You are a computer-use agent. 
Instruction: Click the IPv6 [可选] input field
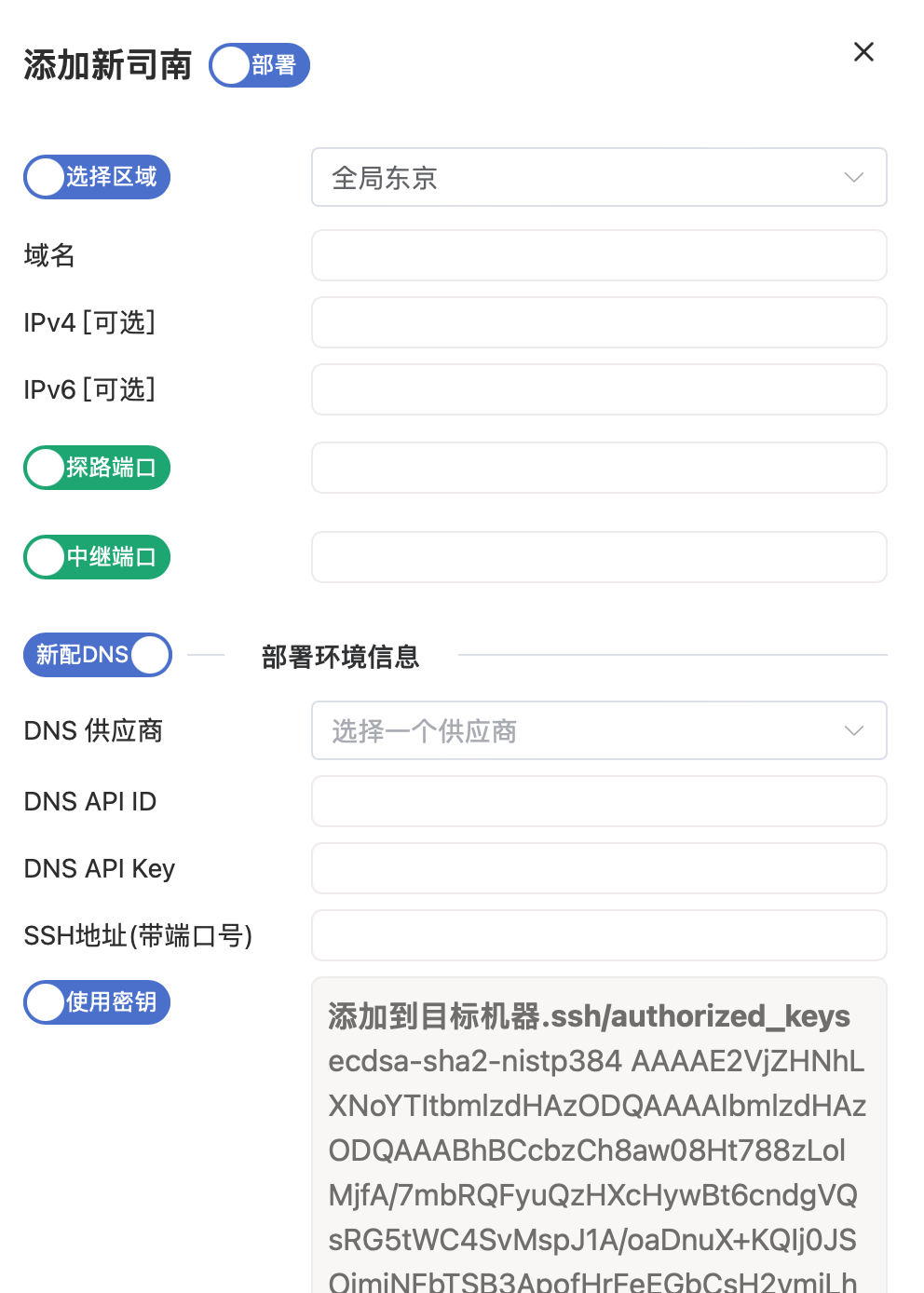click(x=599, y=389)
